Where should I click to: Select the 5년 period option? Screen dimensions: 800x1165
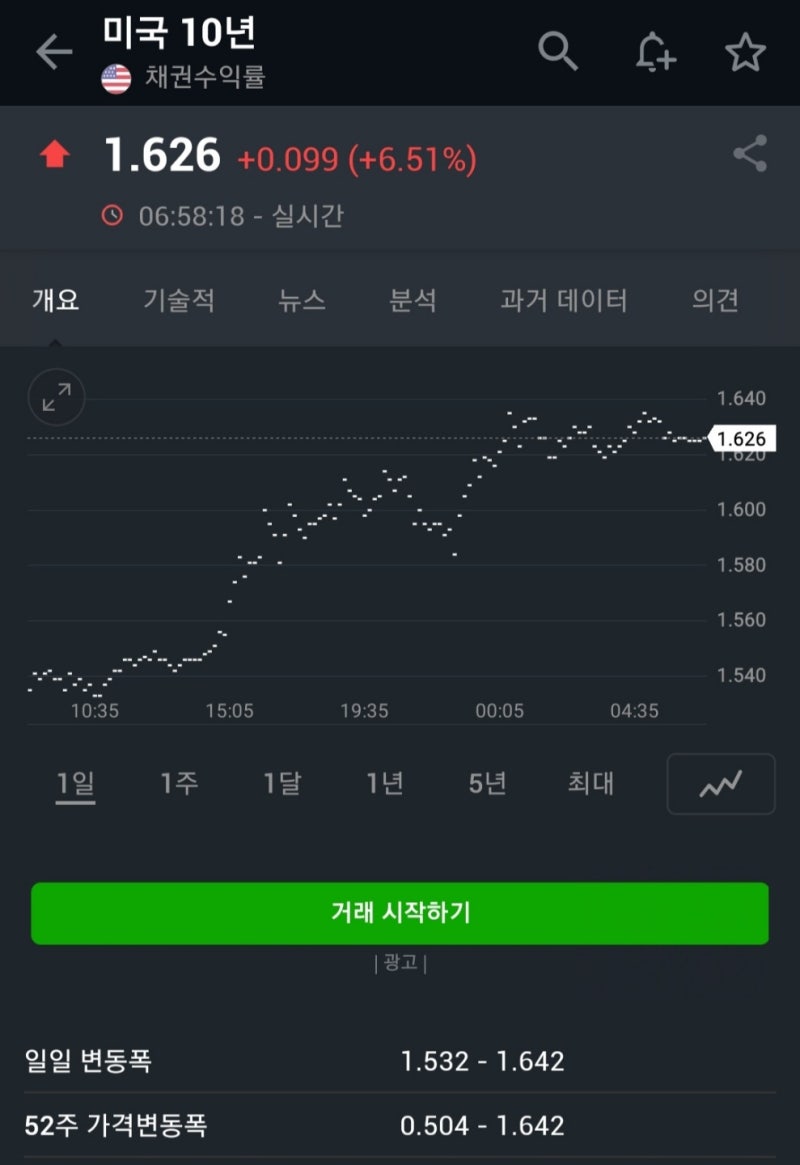click(486, 784)
